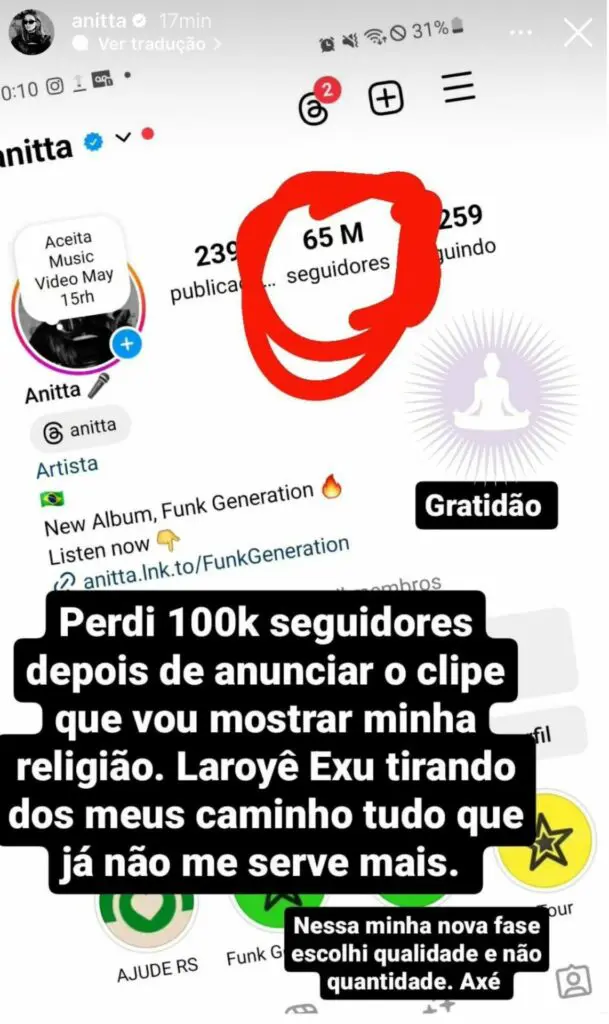609x1024 pixels.
Task: Close the story viewer
Action: click(577, 32)
